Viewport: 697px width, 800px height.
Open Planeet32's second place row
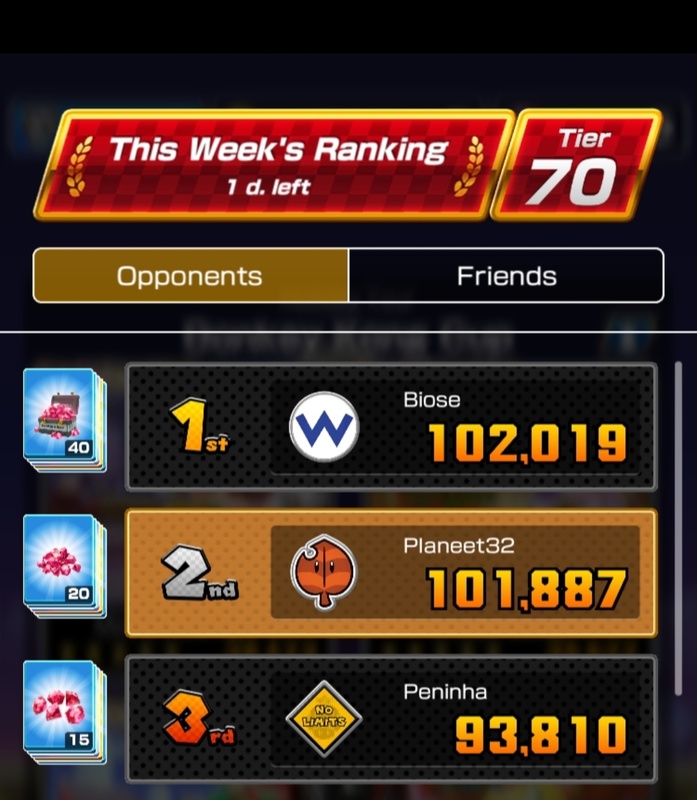(390, 573)
